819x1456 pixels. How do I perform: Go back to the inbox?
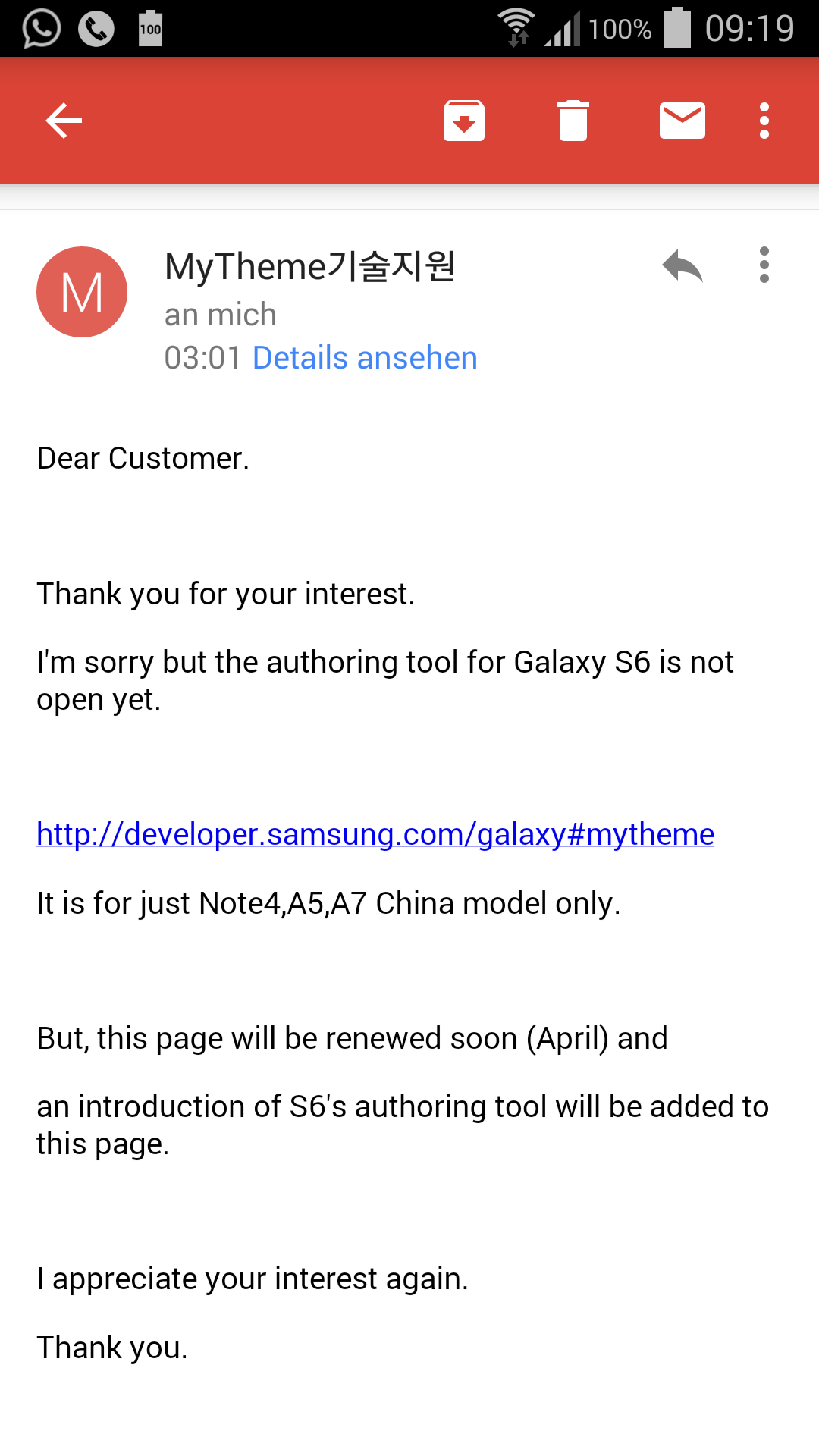tap(64, 121)
